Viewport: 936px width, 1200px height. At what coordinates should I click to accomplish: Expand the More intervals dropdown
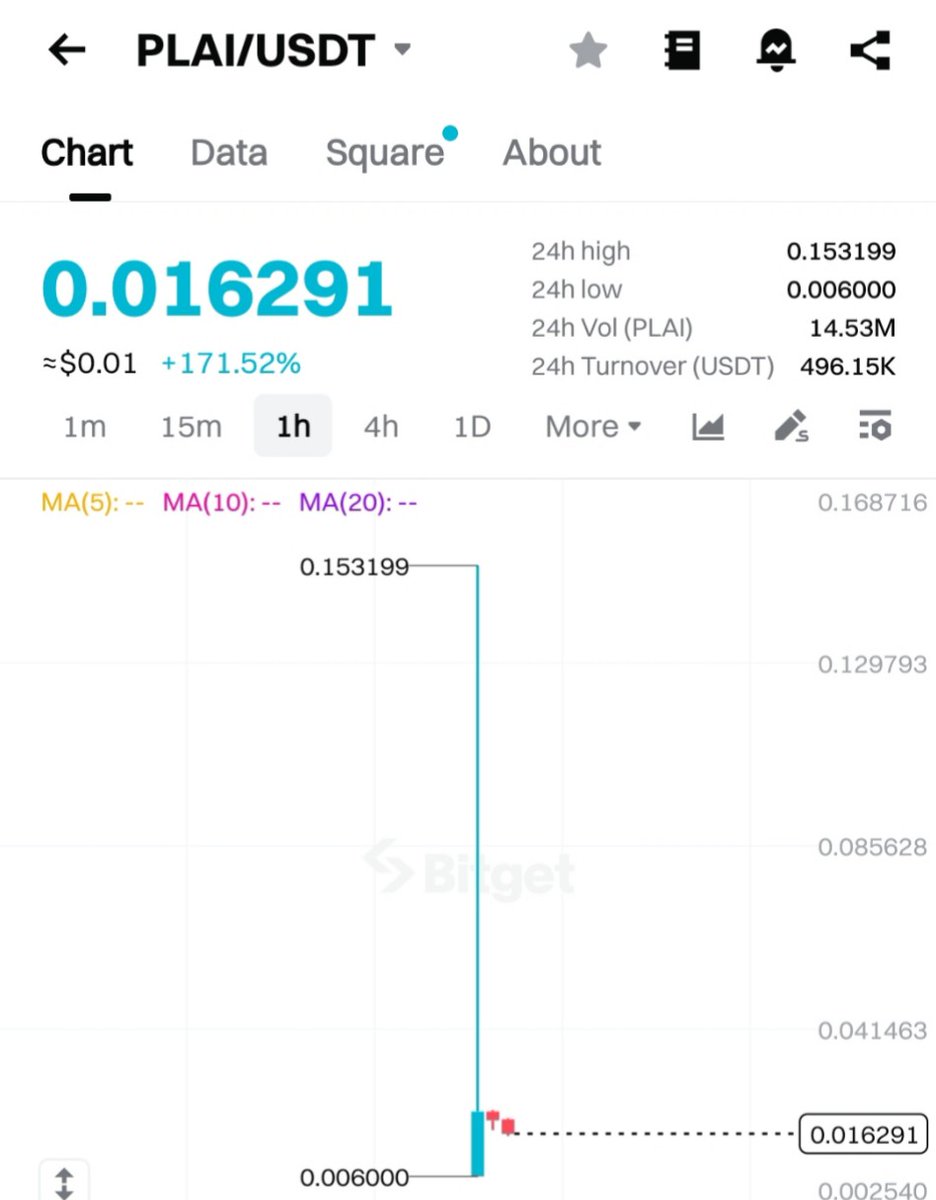click(x=593, y=427)
